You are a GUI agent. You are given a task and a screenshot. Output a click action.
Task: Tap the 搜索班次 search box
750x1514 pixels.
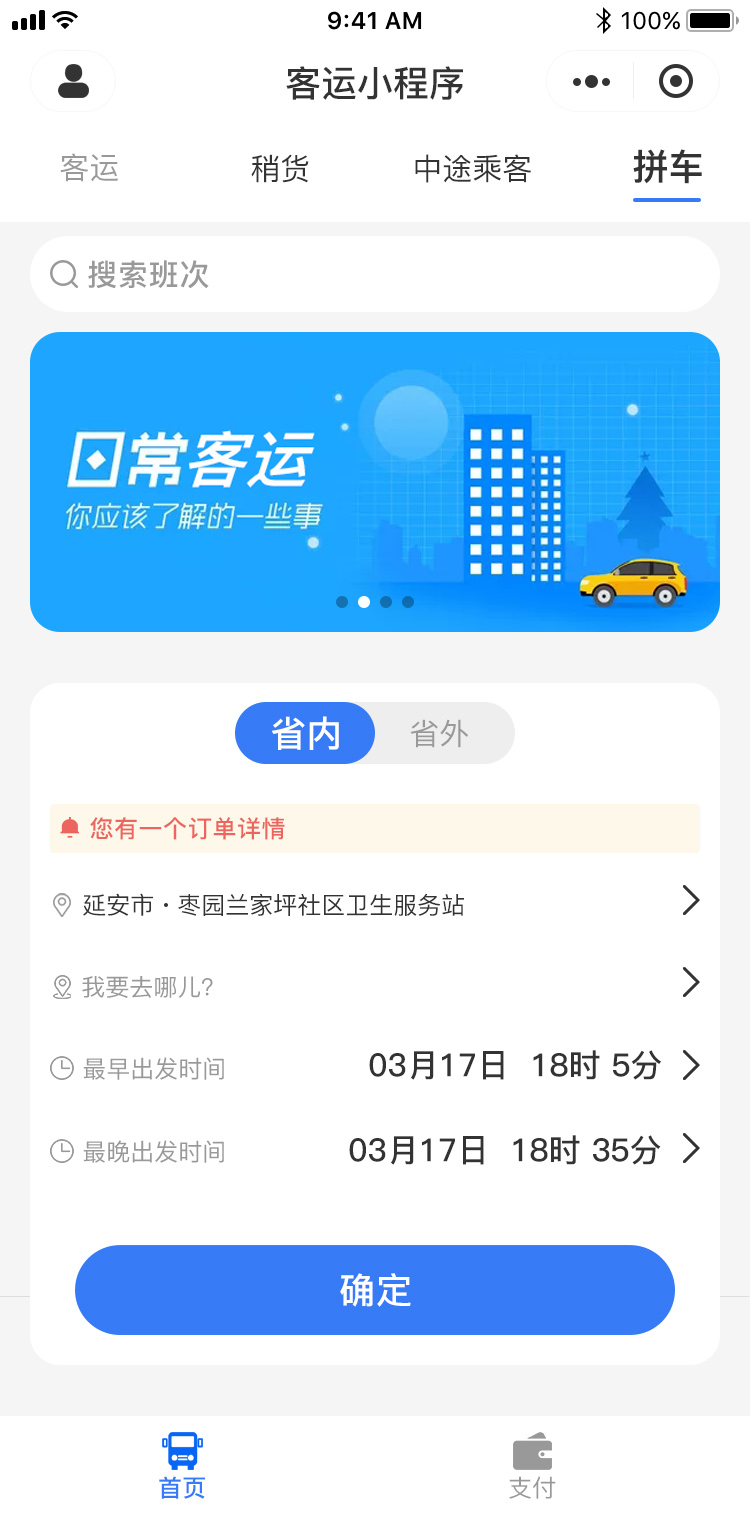[x=375, y=274]
